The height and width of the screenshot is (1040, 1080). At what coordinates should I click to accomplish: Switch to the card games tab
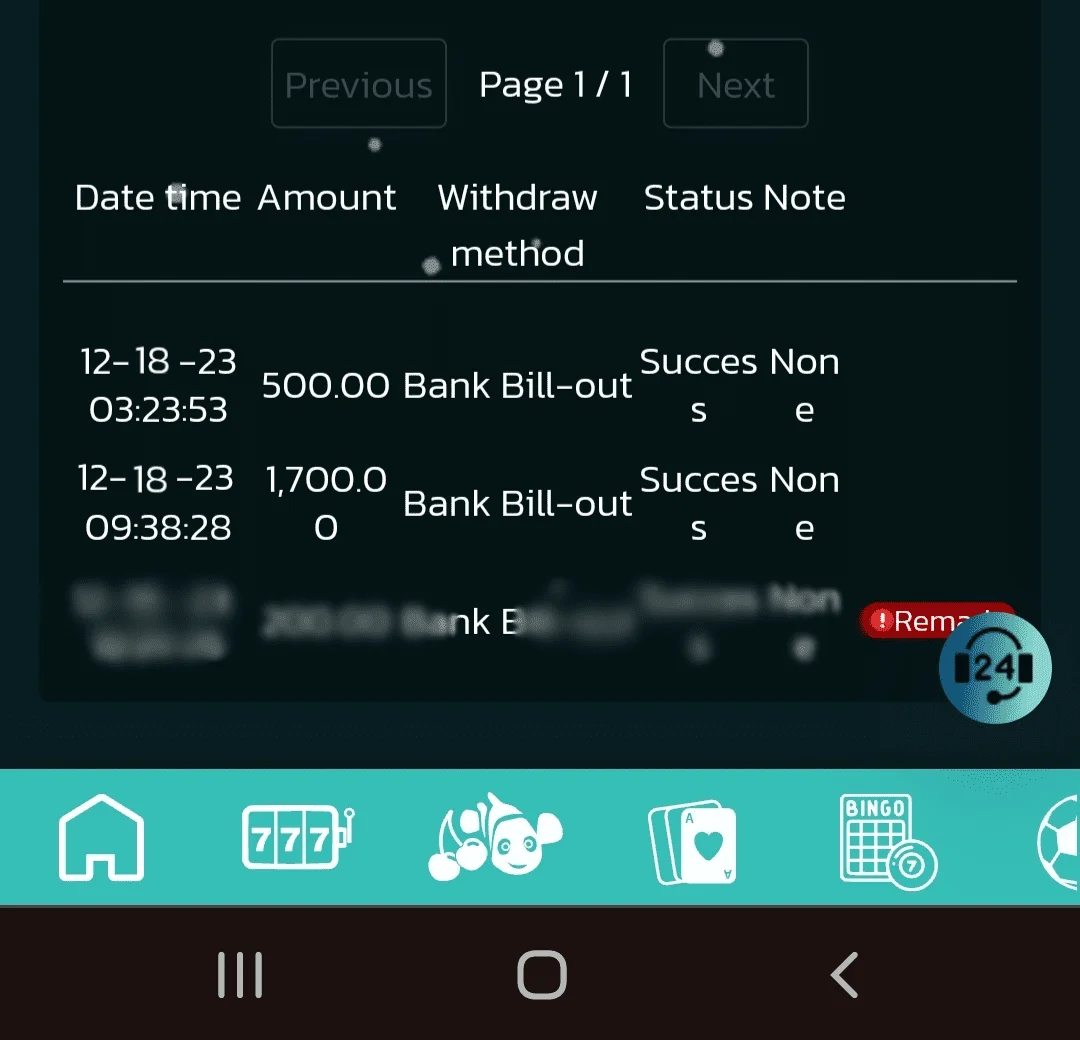tap(693, 842)
